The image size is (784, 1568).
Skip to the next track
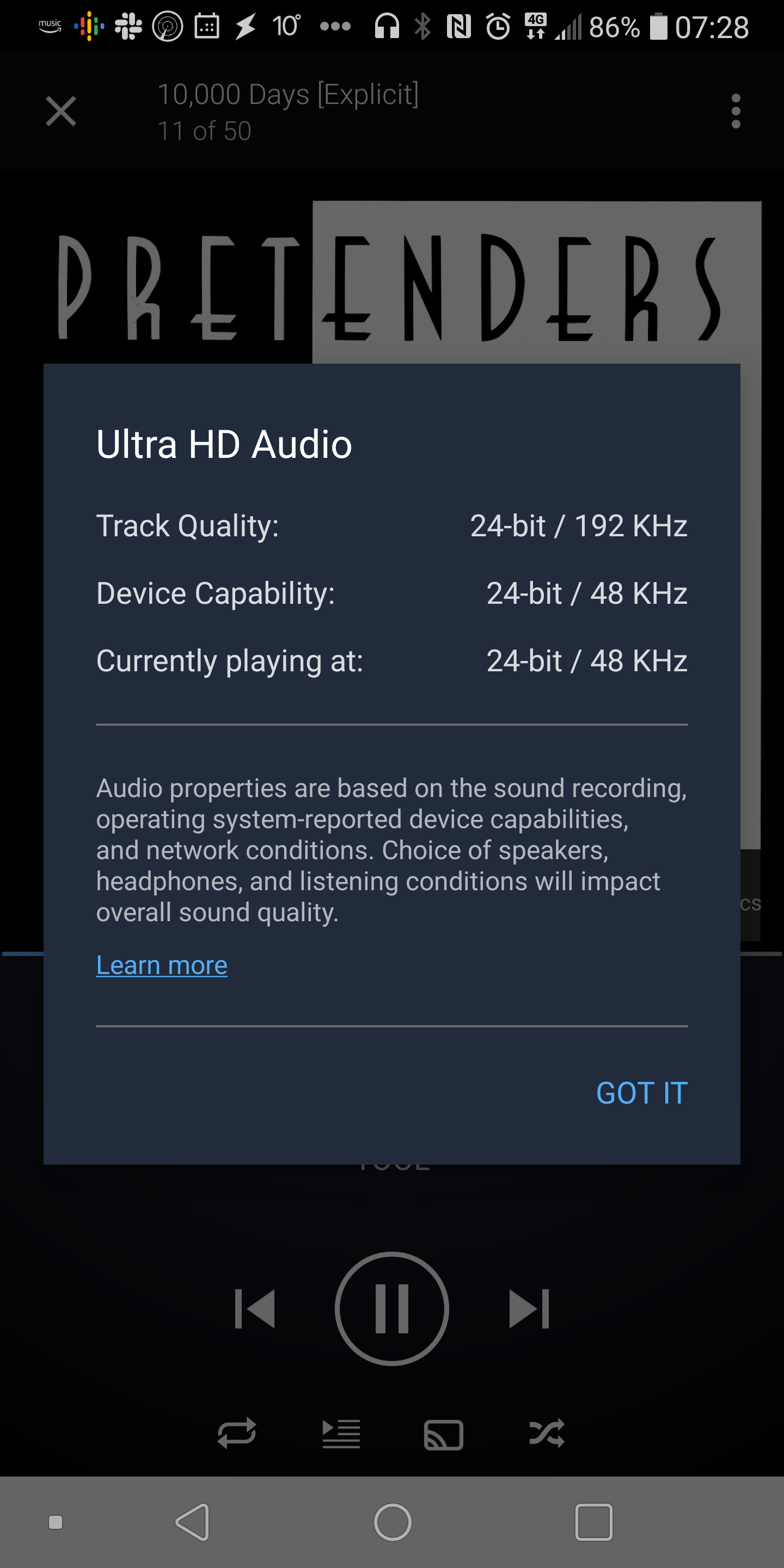527,1307
